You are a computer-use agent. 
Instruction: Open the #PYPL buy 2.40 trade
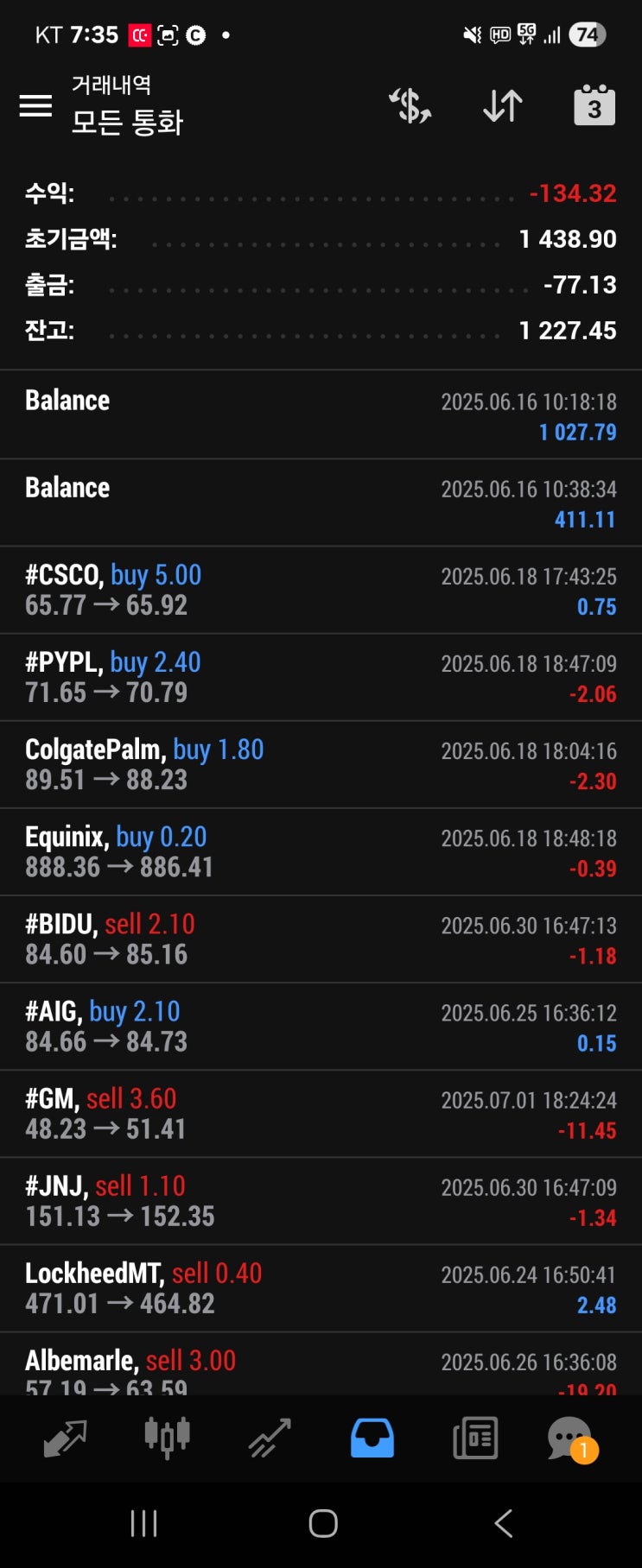click(x=321, y=677)
